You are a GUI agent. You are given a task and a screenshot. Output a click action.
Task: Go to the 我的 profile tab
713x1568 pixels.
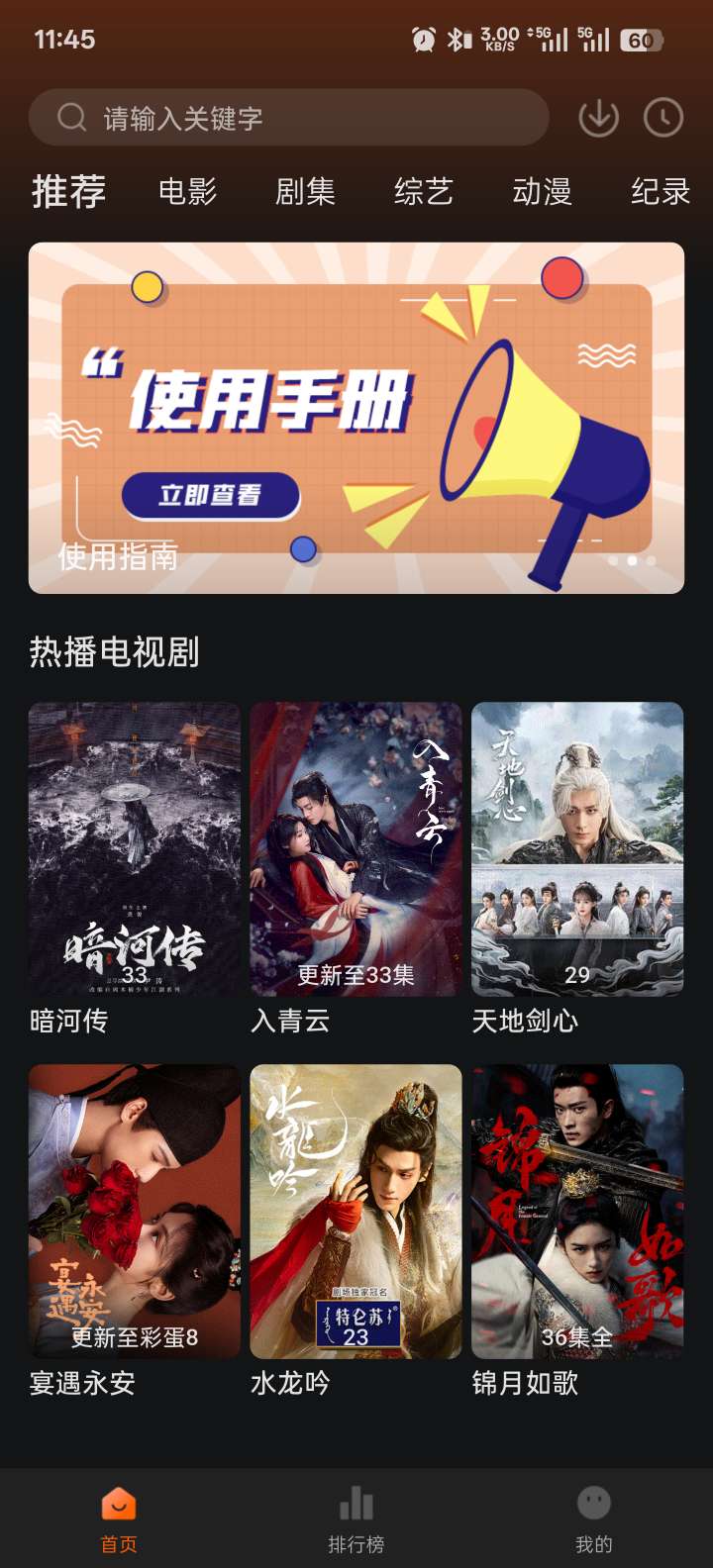[x=594, y=1519]
